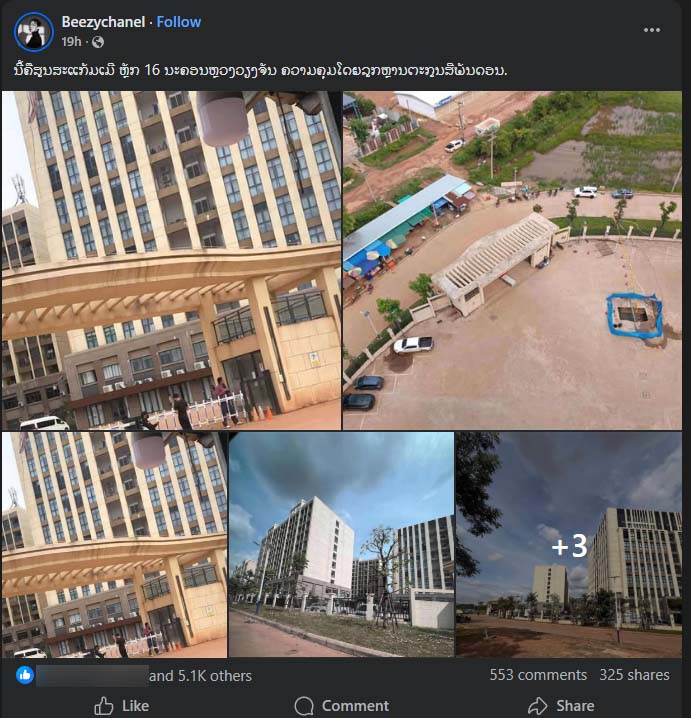This screenshot has height=718, width=691.
Task: Open the building facade photo
Action: (x=171, y=260)
